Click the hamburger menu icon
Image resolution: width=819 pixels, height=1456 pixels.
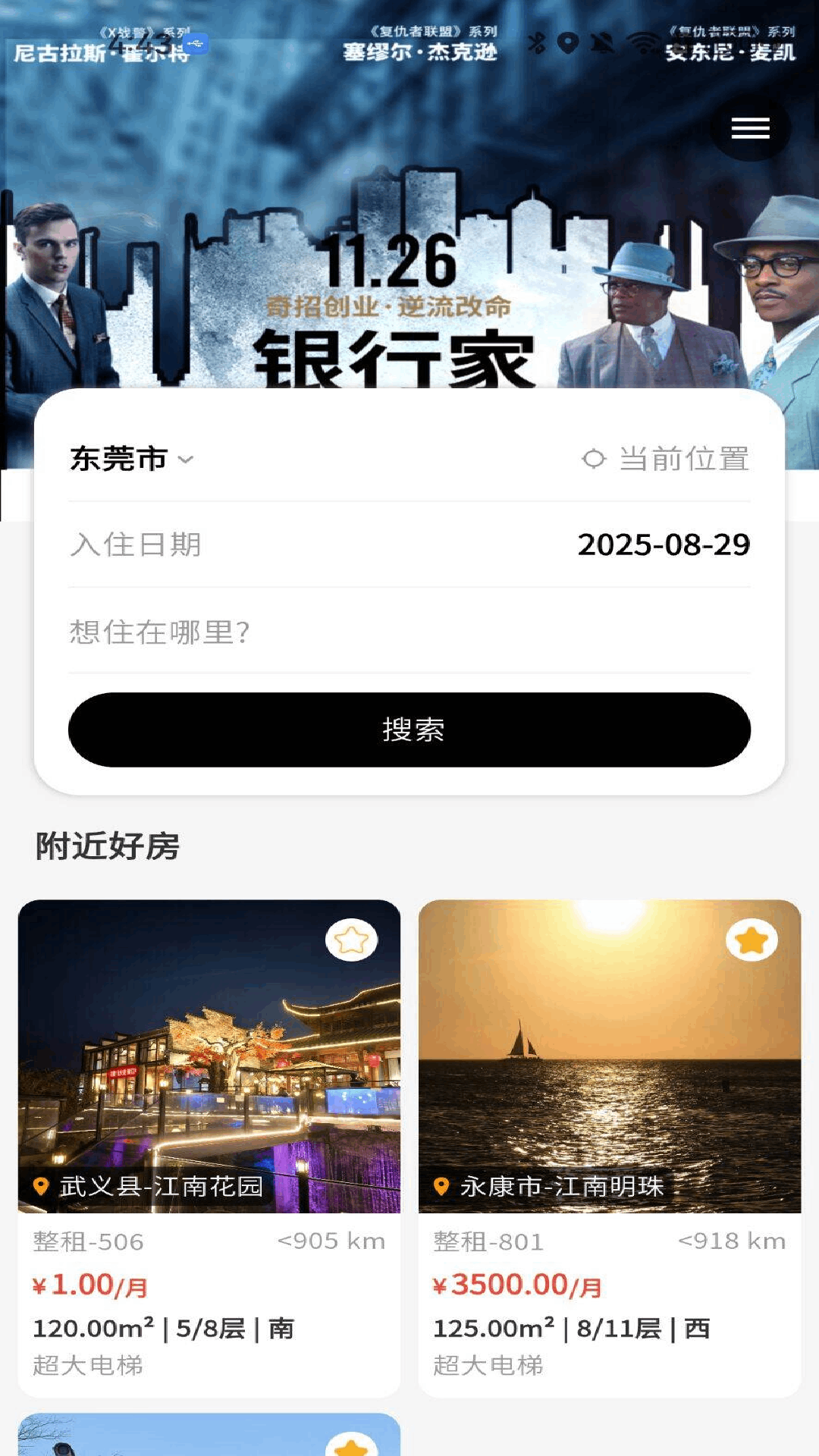(751, 129)
